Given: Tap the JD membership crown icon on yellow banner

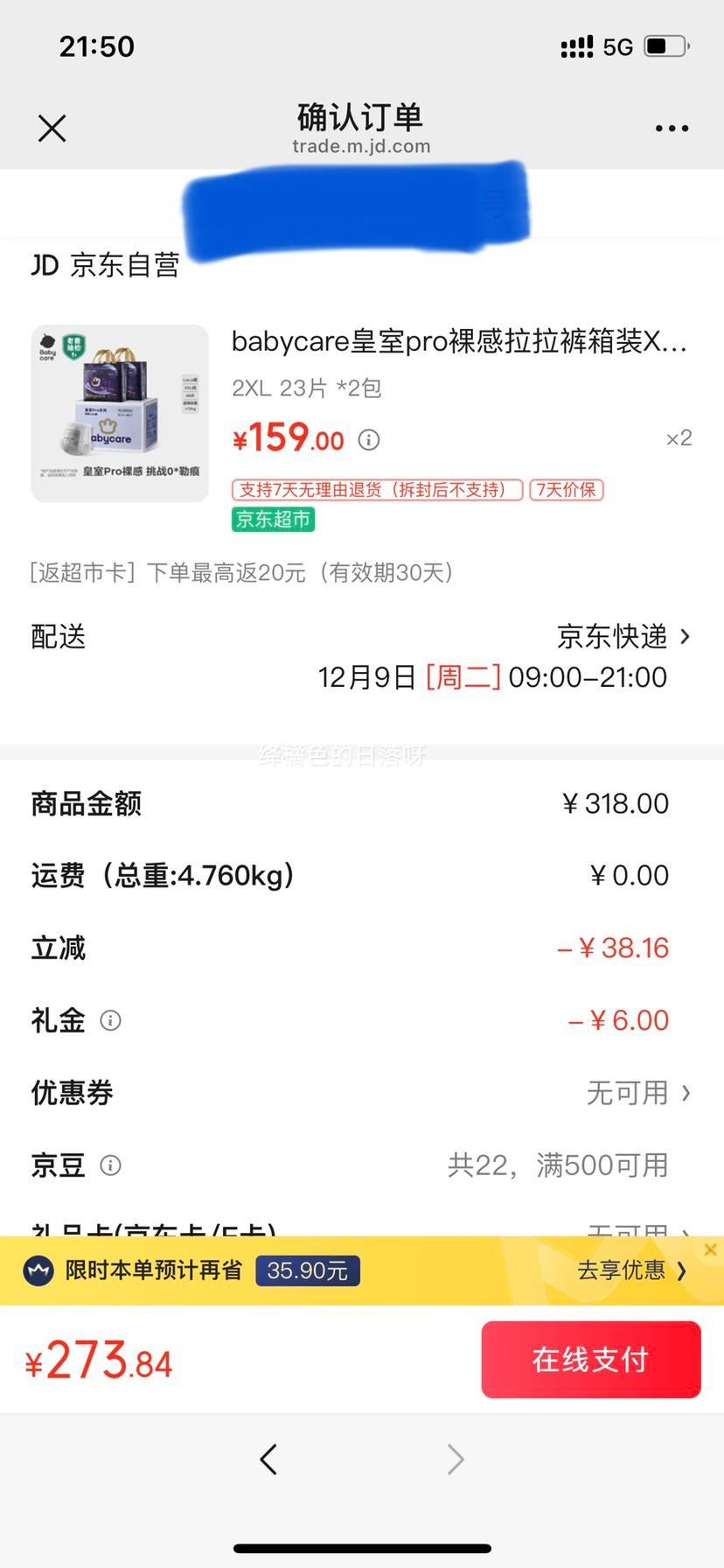Looking at the screenshot, I should coord(36,1270).
